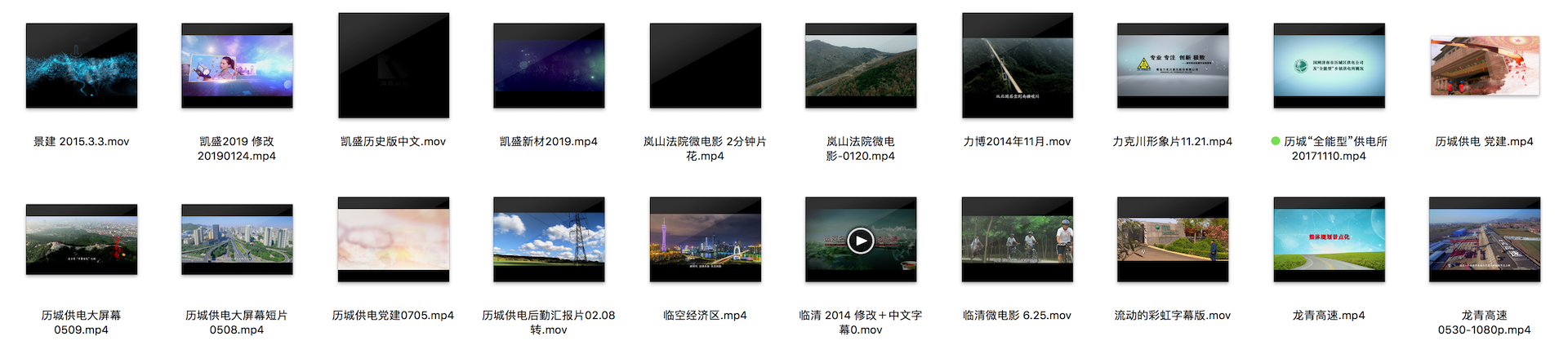This screenshot has height=354, width=1568.
Task: Select the 景建 2015.3.3.mov file
Action: click(82, 66)
